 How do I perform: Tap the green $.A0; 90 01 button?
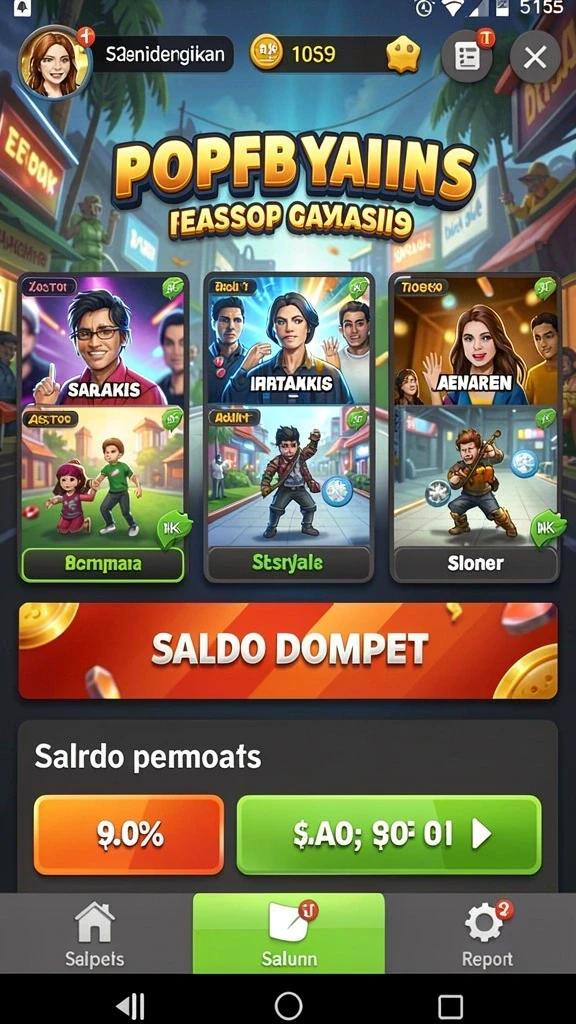click(389, 834)
